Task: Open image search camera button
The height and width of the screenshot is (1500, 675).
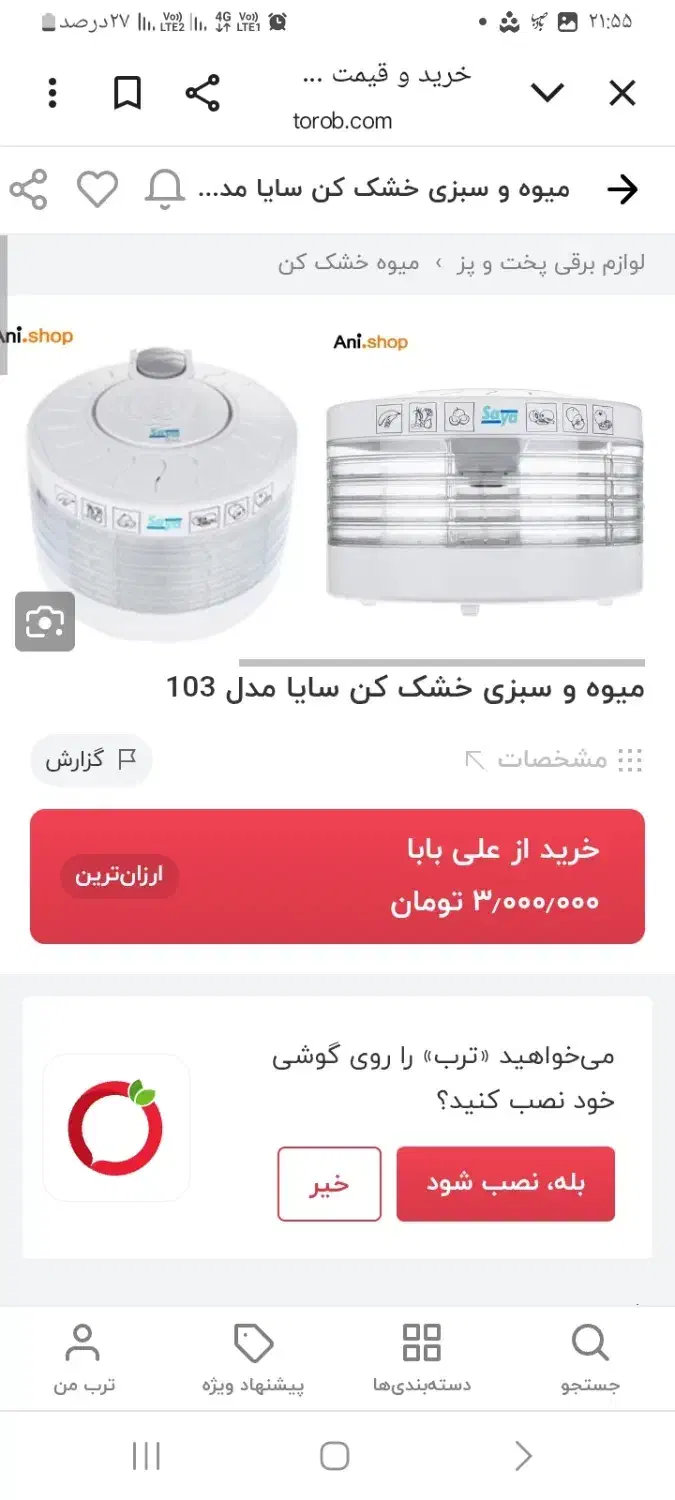Action: pyautogui.click(x=45, y=622)
